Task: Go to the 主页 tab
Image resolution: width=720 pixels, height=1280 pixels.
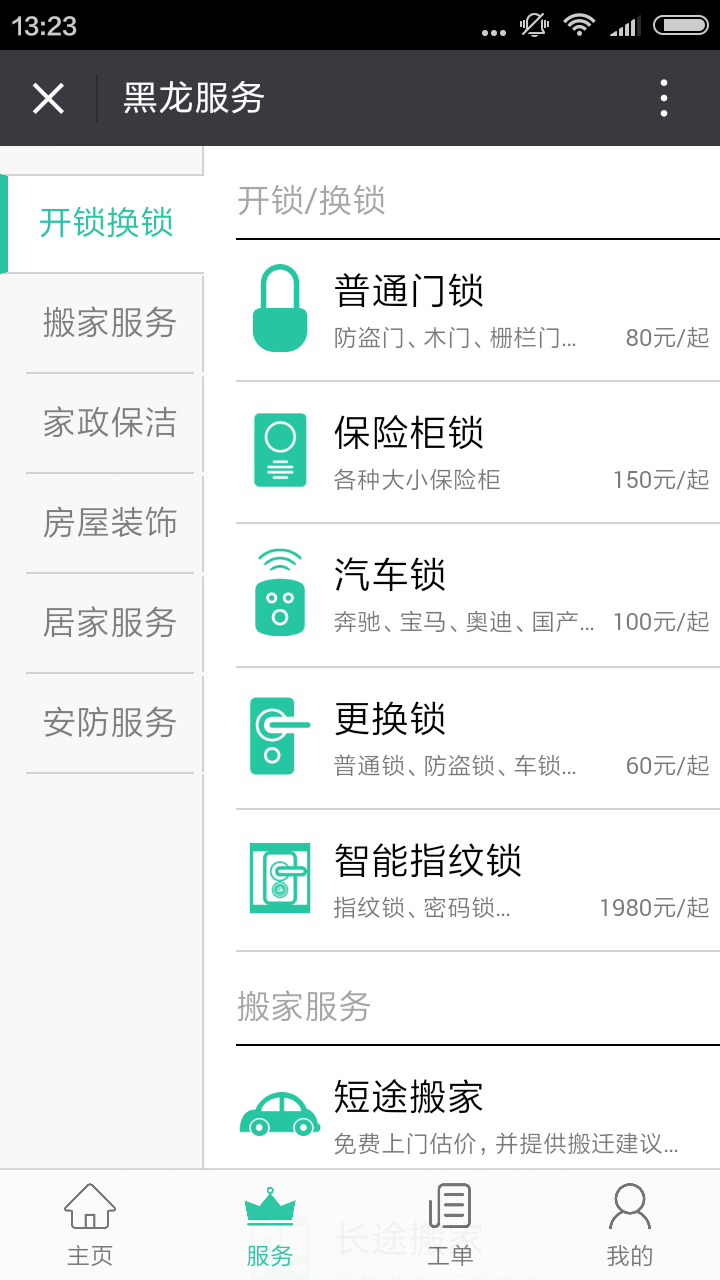Action: pyautogui.click(x=90, y=1225)
